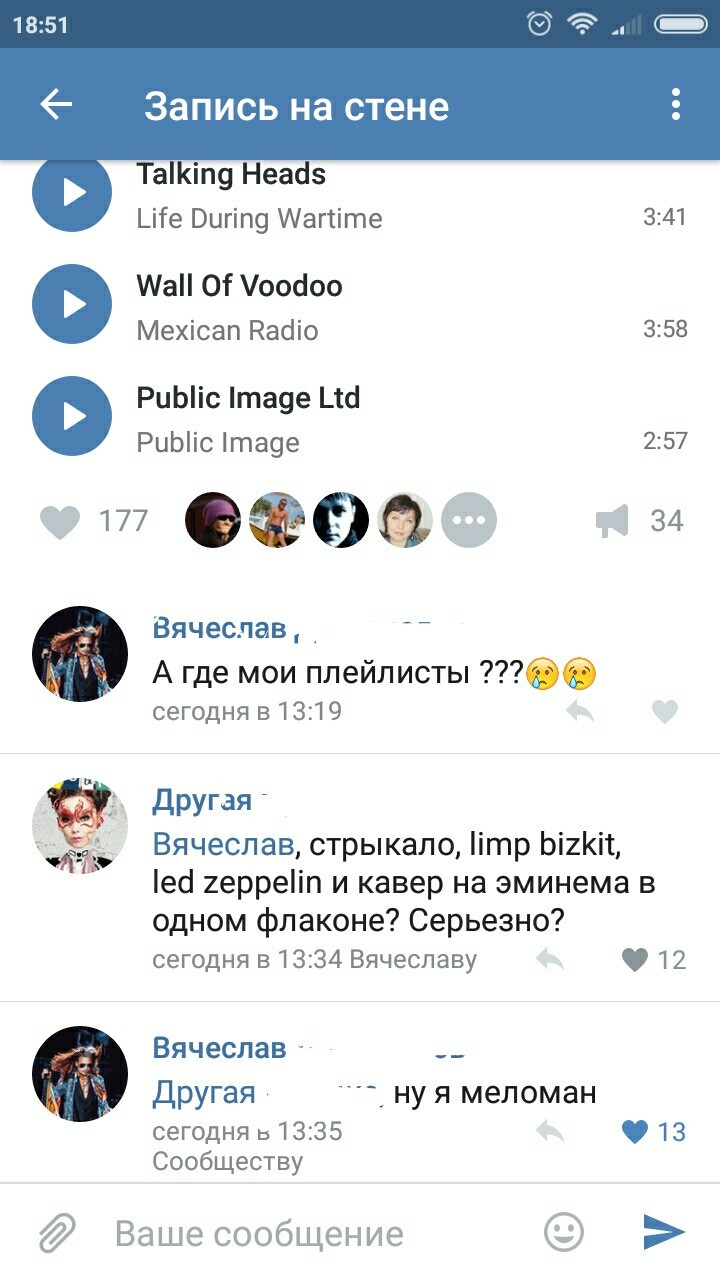Play Talking Heads Life During Wartime
This screenshot has width=720, height=1280.
point(71,193)
